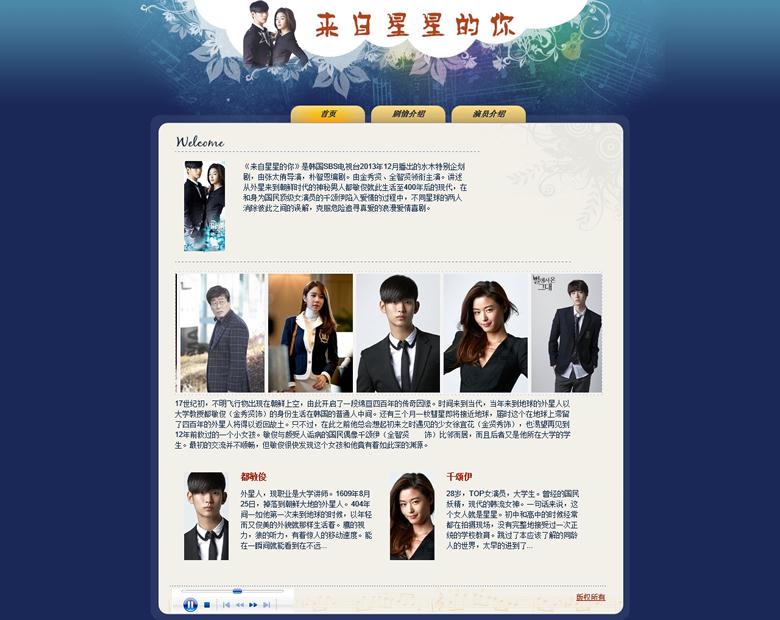
Task: Open the 版权所有 link
Action: pos(590,597)
